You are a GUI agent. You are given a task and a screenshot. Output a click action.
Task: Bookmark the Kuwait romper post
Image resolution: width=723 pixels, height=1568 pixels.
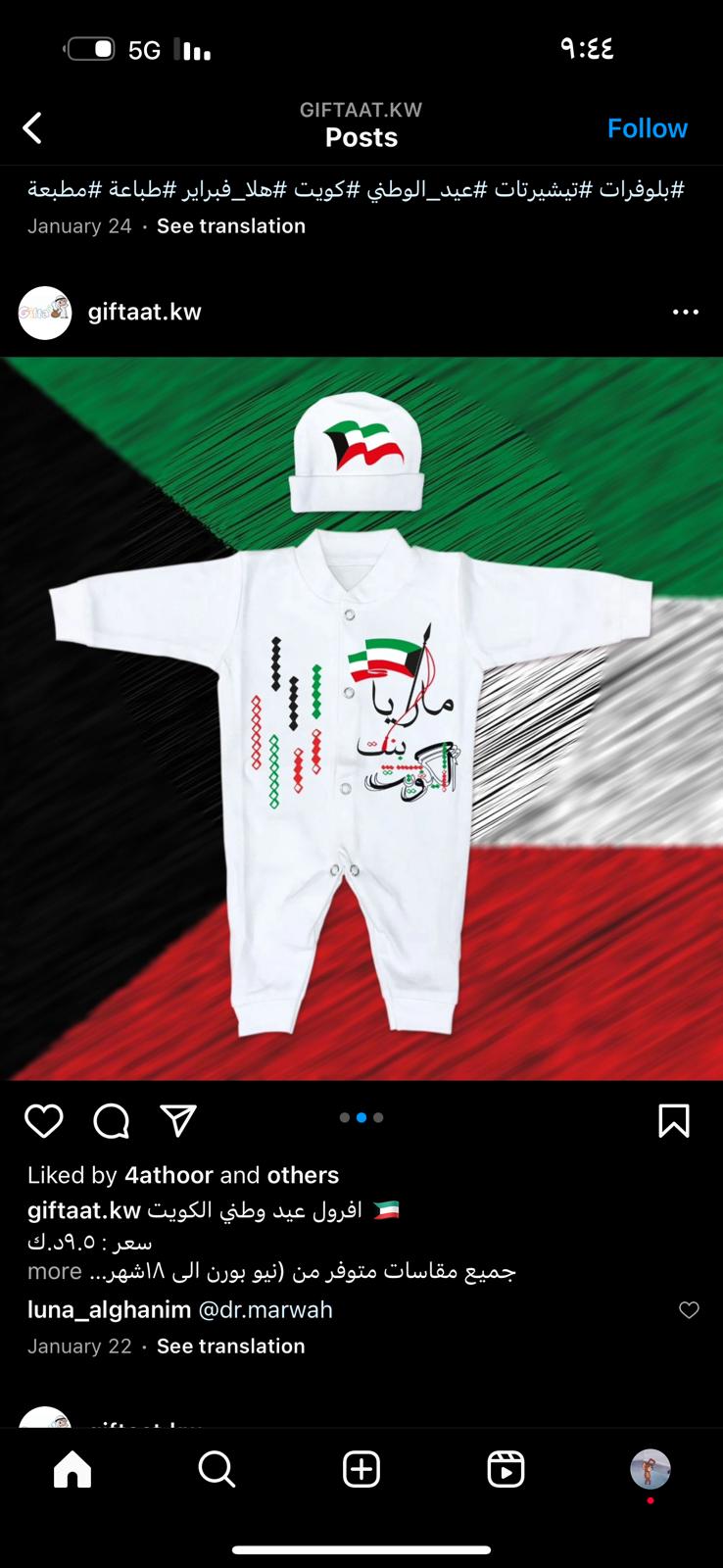coord(674,1120)
